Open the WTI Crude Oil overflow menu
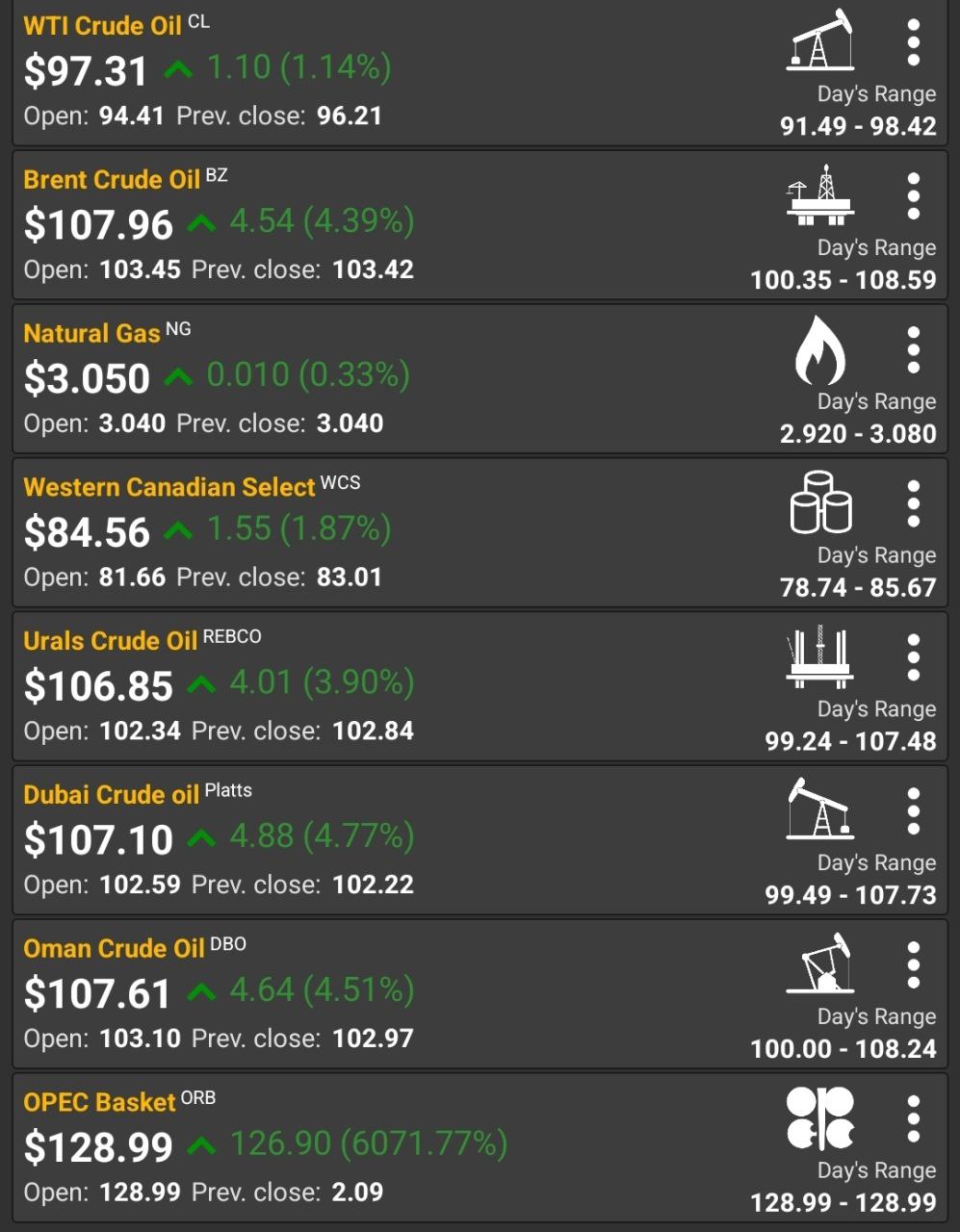 tap(913, 42)
